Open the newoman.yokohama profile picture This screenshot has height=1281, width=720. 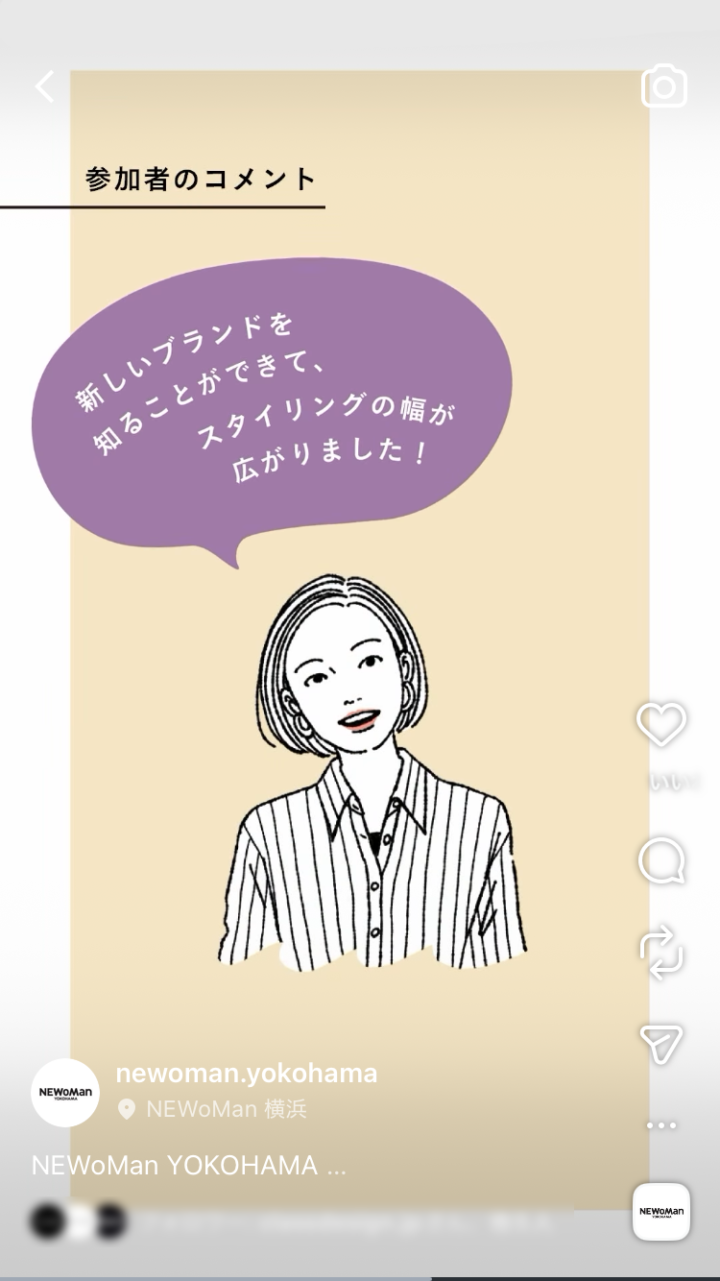click(x=65, y=1092)
